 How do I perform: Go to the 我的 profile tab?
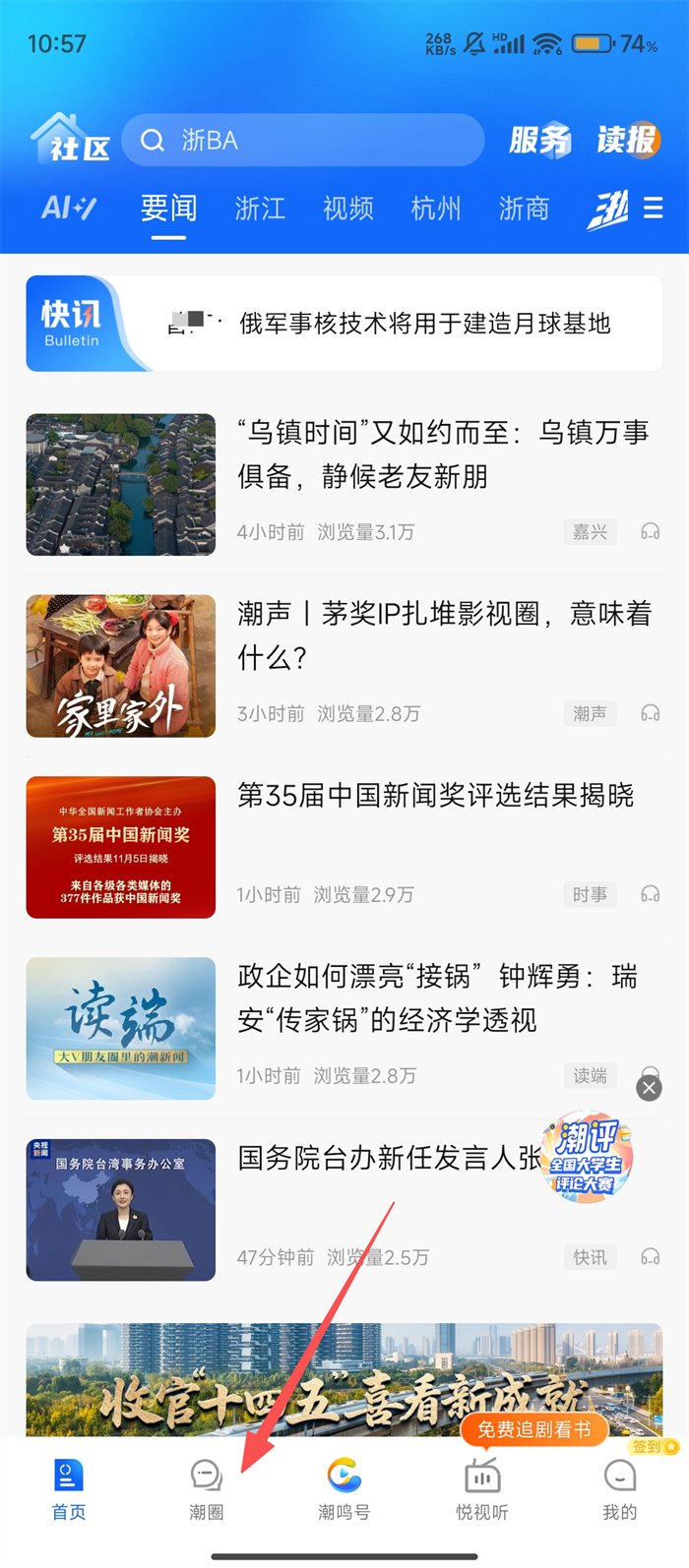point(620,1490)
